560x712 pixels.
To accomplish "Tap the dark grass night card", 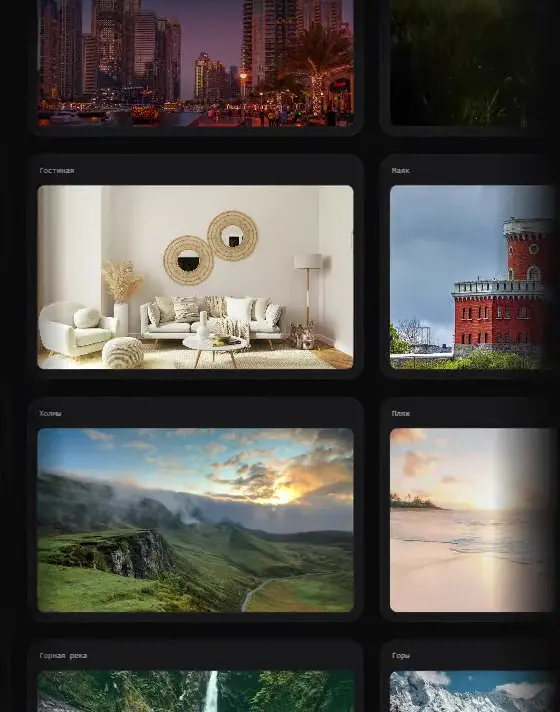I will 470,64.
